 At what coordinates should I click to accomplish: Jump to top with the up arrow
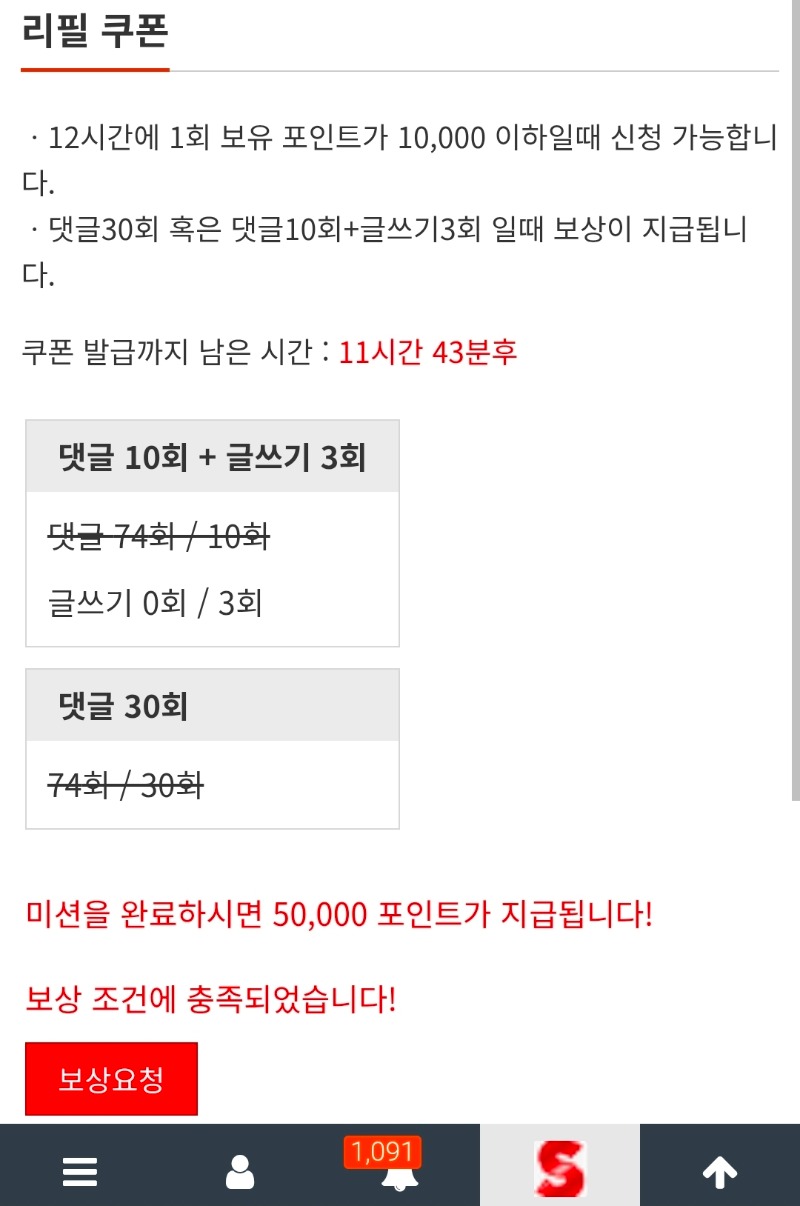coord(720,1171)
